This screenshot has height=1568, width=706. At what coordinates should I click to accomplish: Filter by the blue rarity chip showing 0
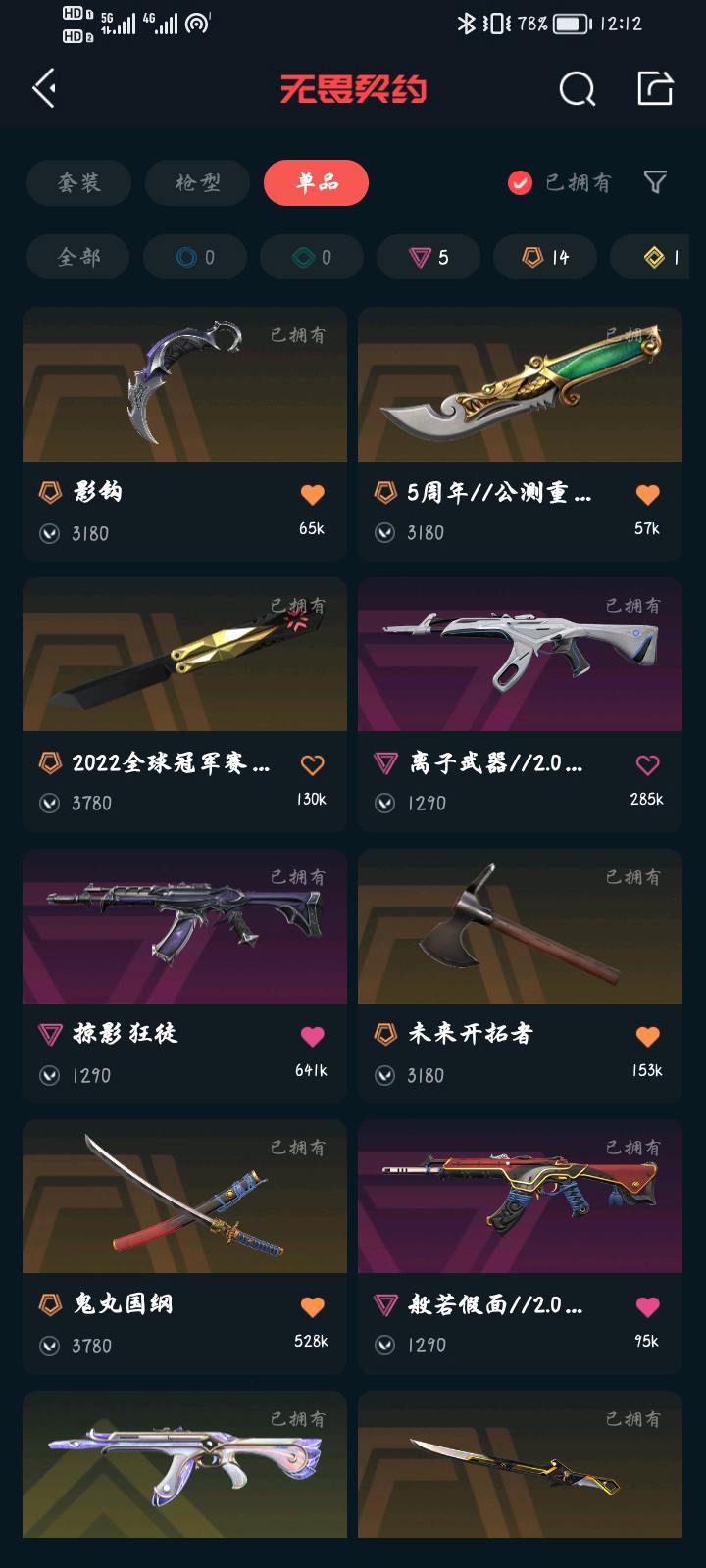point(195,257)
